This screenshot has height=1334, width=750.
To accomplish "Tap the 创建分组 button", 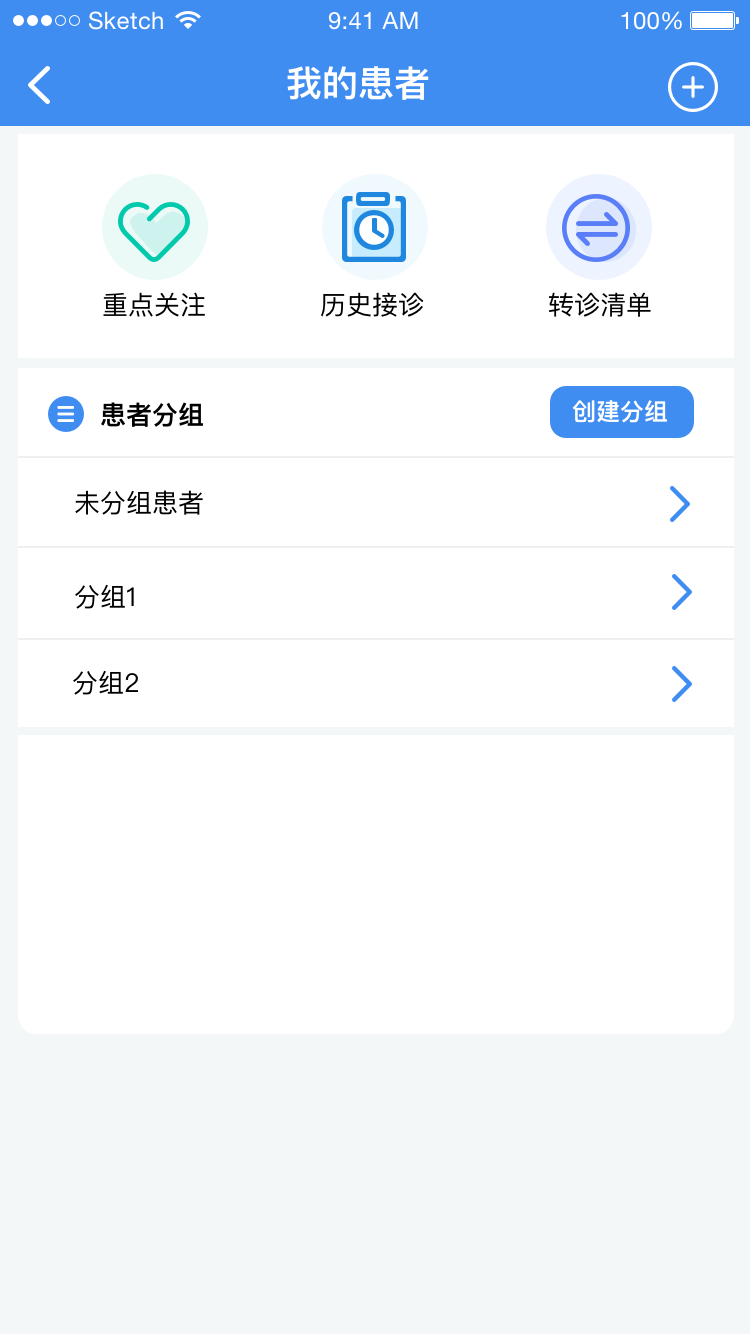I will [x=621, y=412].
